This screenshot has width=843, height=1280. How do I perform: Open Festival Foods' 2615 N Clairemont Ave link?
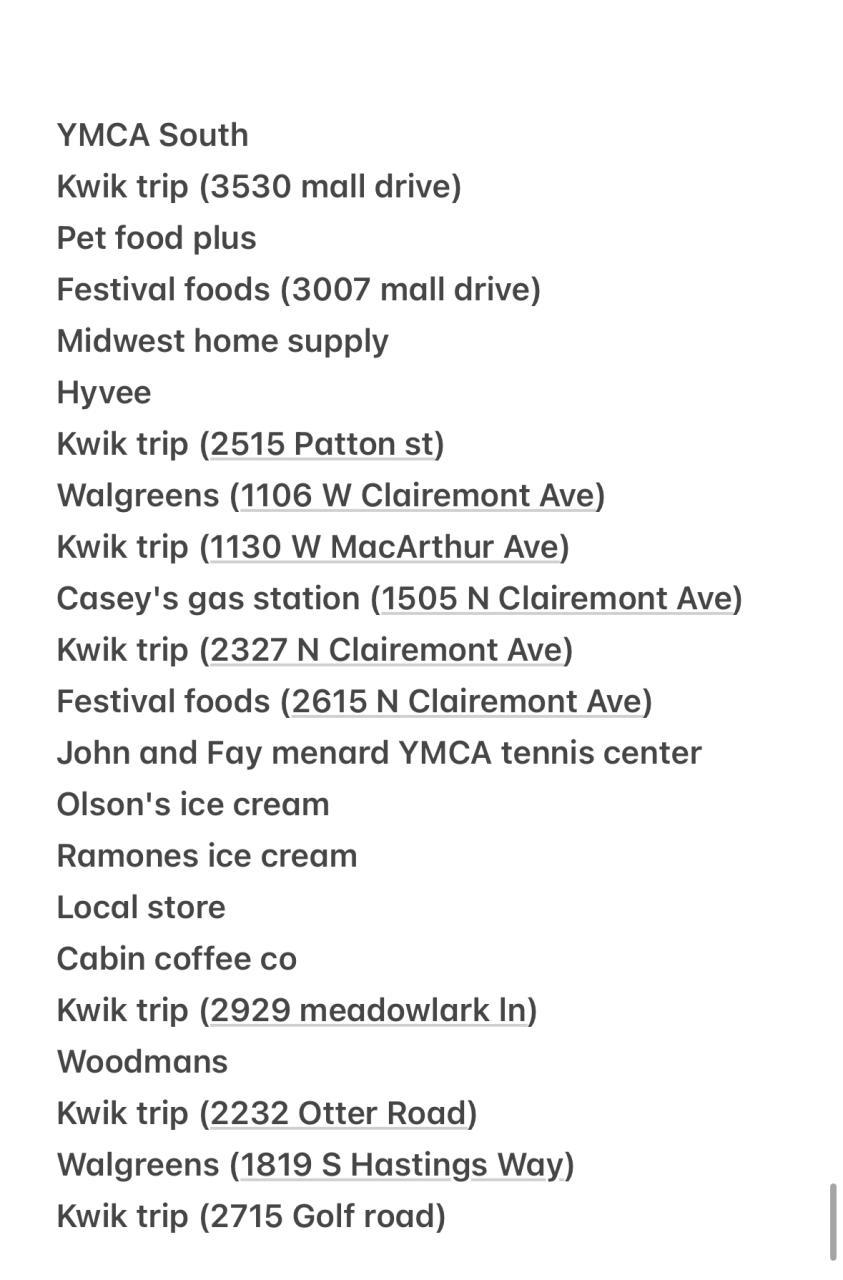[466, 702]
